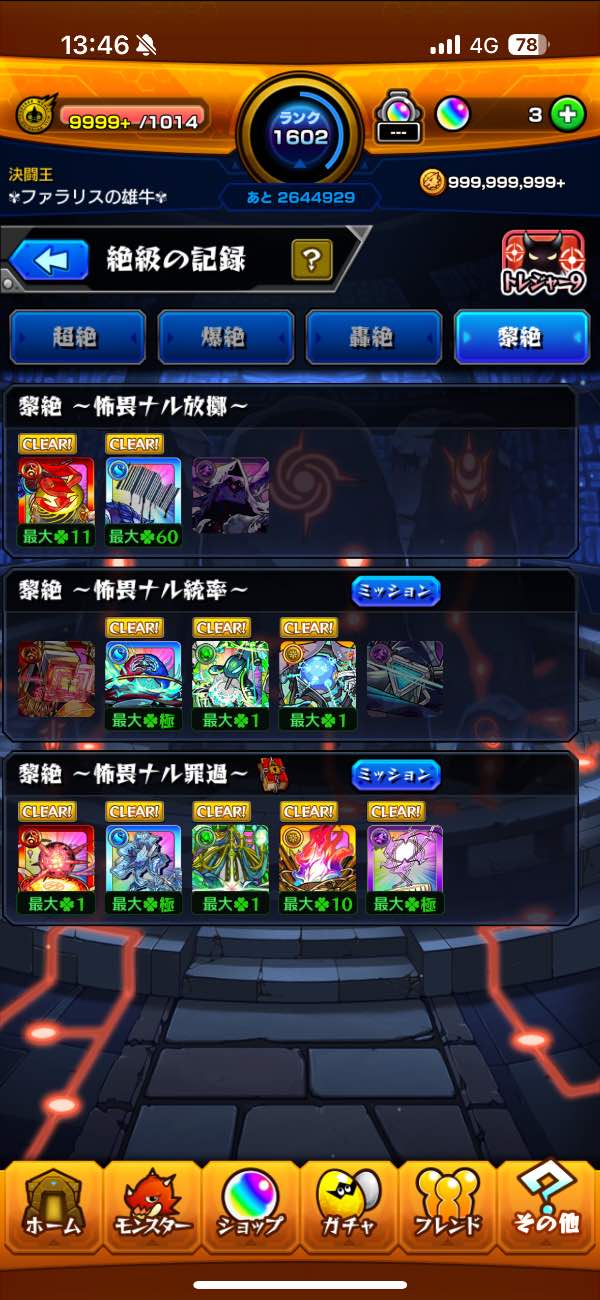Select the 黎絶 tab
This screenshot has height=1300, width=600.
(x=521, y=337)
